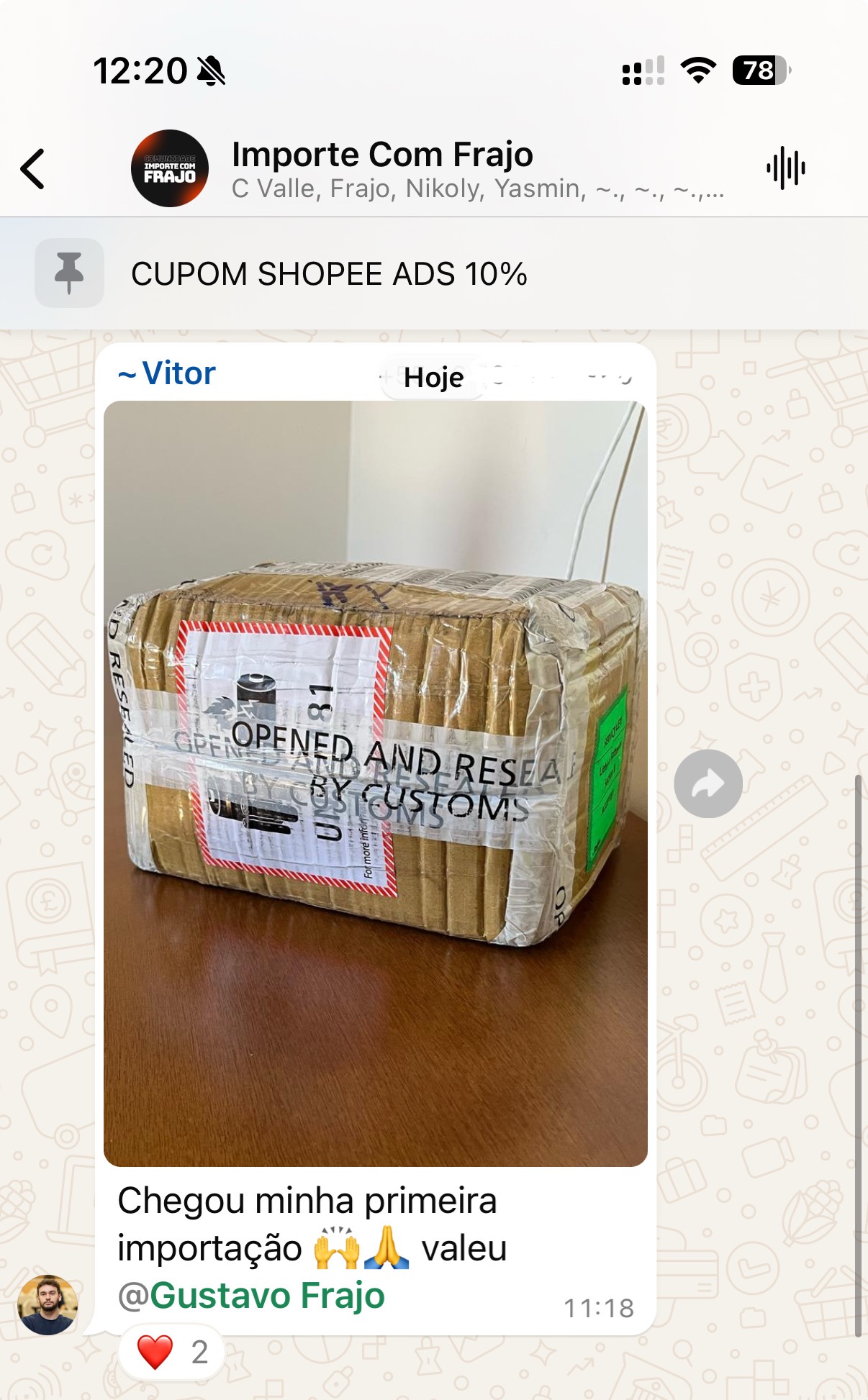The width and height of the screenshot is (868, 1400).
Task: View Vitor's customs package photo full screen
Action: (x=375, y=783)
